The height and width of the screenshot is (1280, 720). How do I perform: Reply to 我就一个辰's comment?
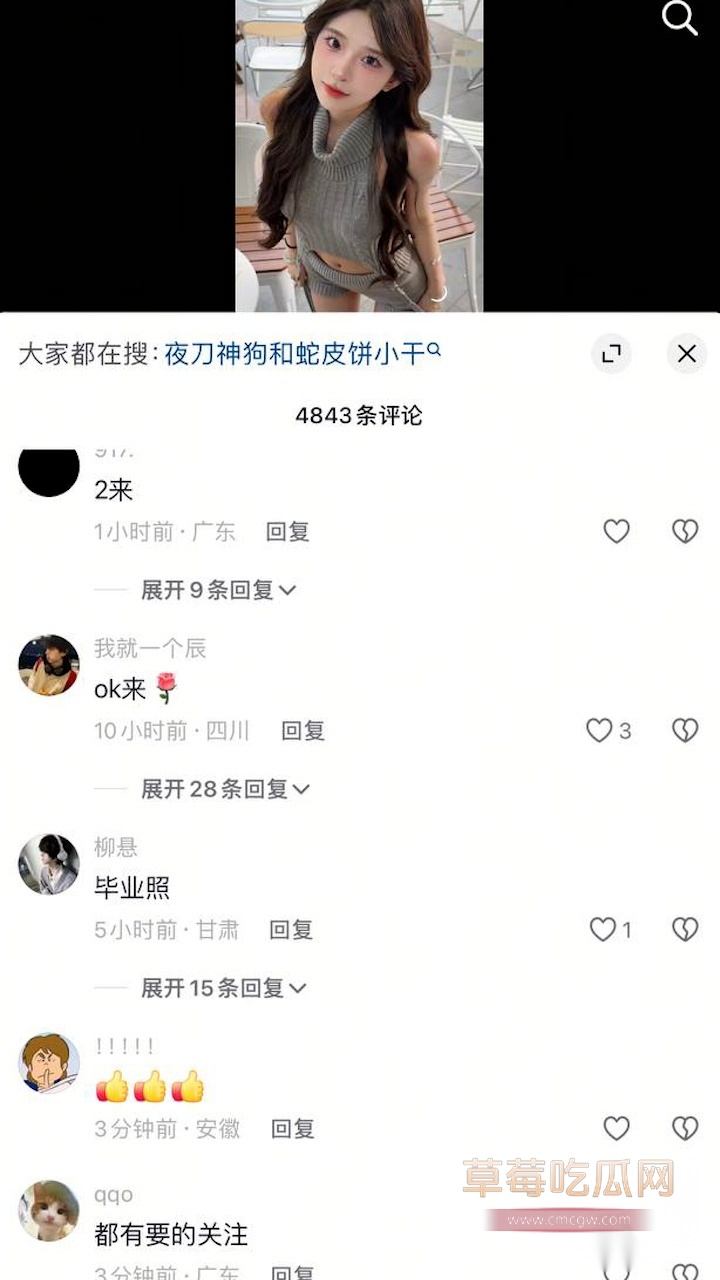pyautogui.click(x=303, y=731)
